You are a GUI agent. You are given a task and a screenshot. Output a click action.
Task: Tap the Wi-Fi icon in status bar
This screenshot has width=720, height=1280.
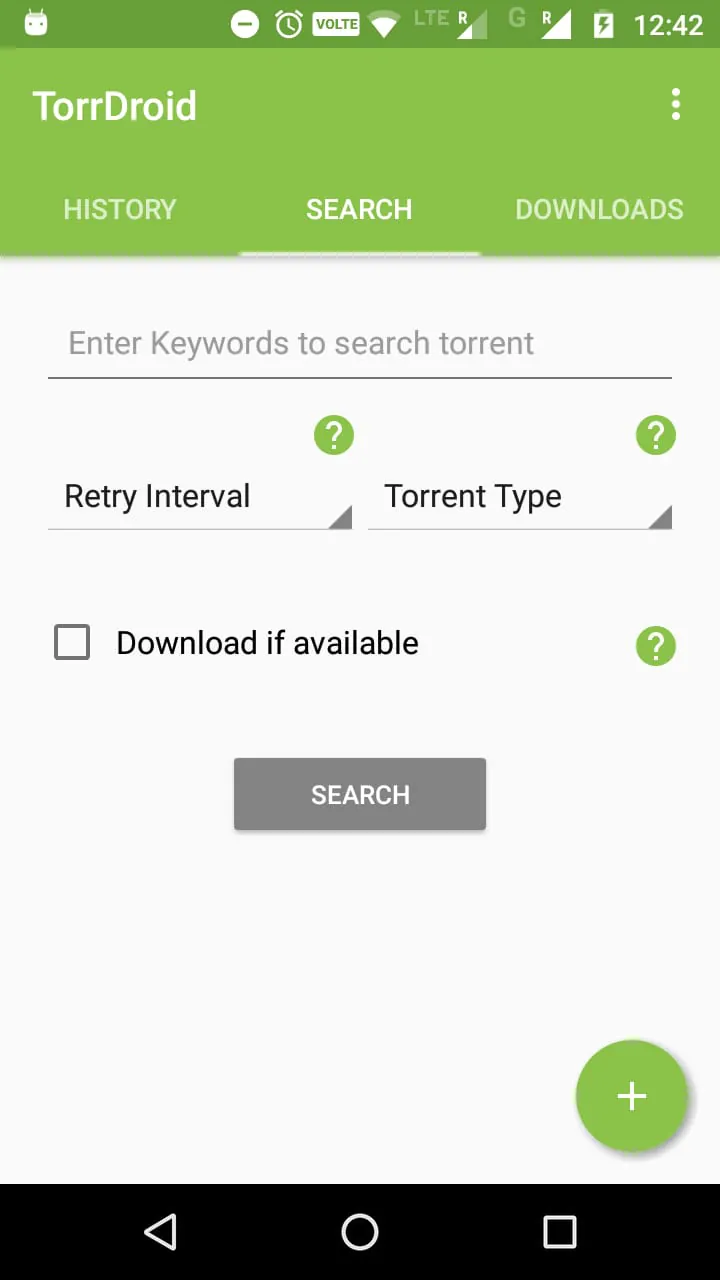click(x=385, y=24)
